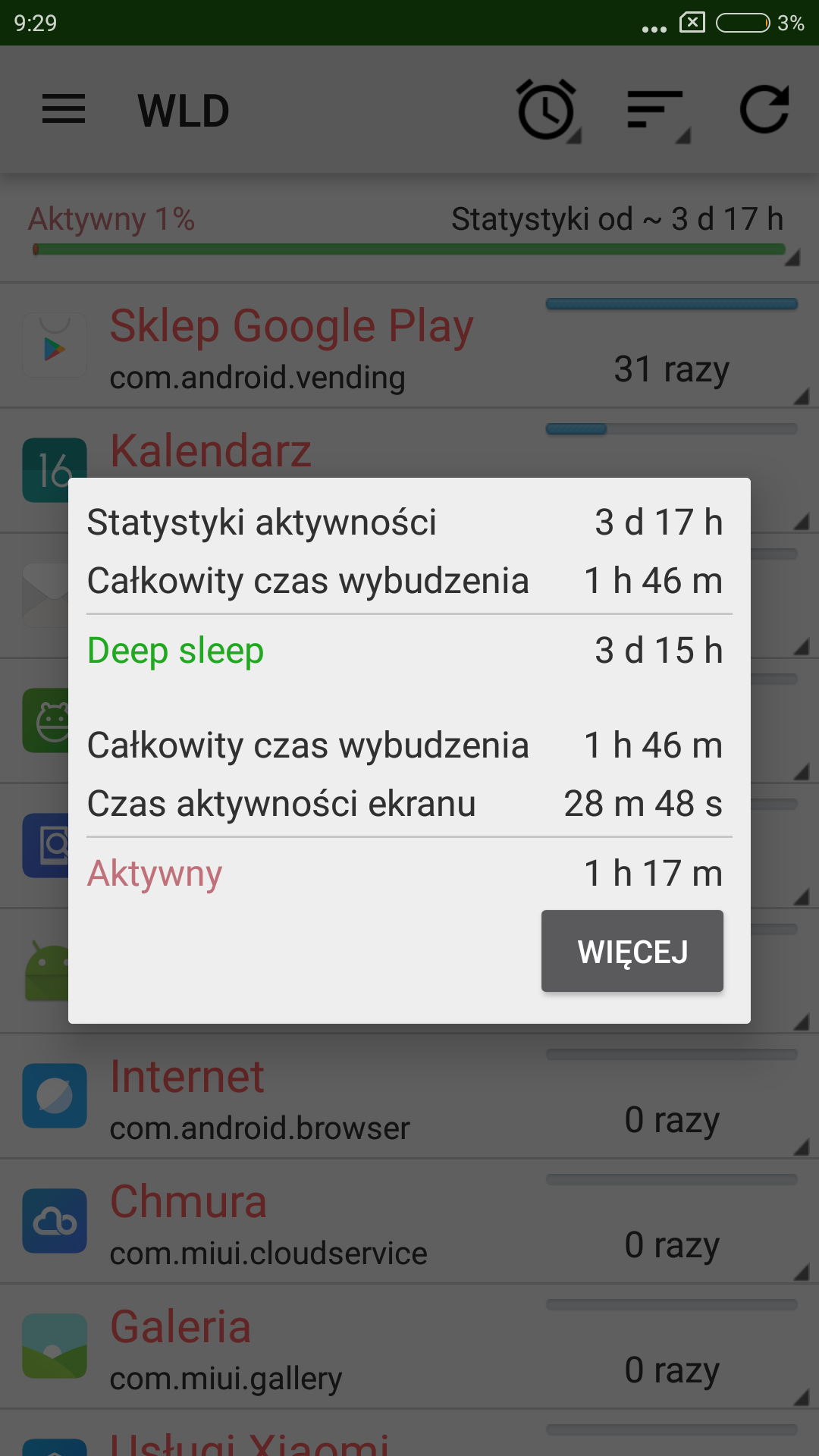Open the hamburger drawer menu
Screen dimensions: 819x1456
[64, 110]
